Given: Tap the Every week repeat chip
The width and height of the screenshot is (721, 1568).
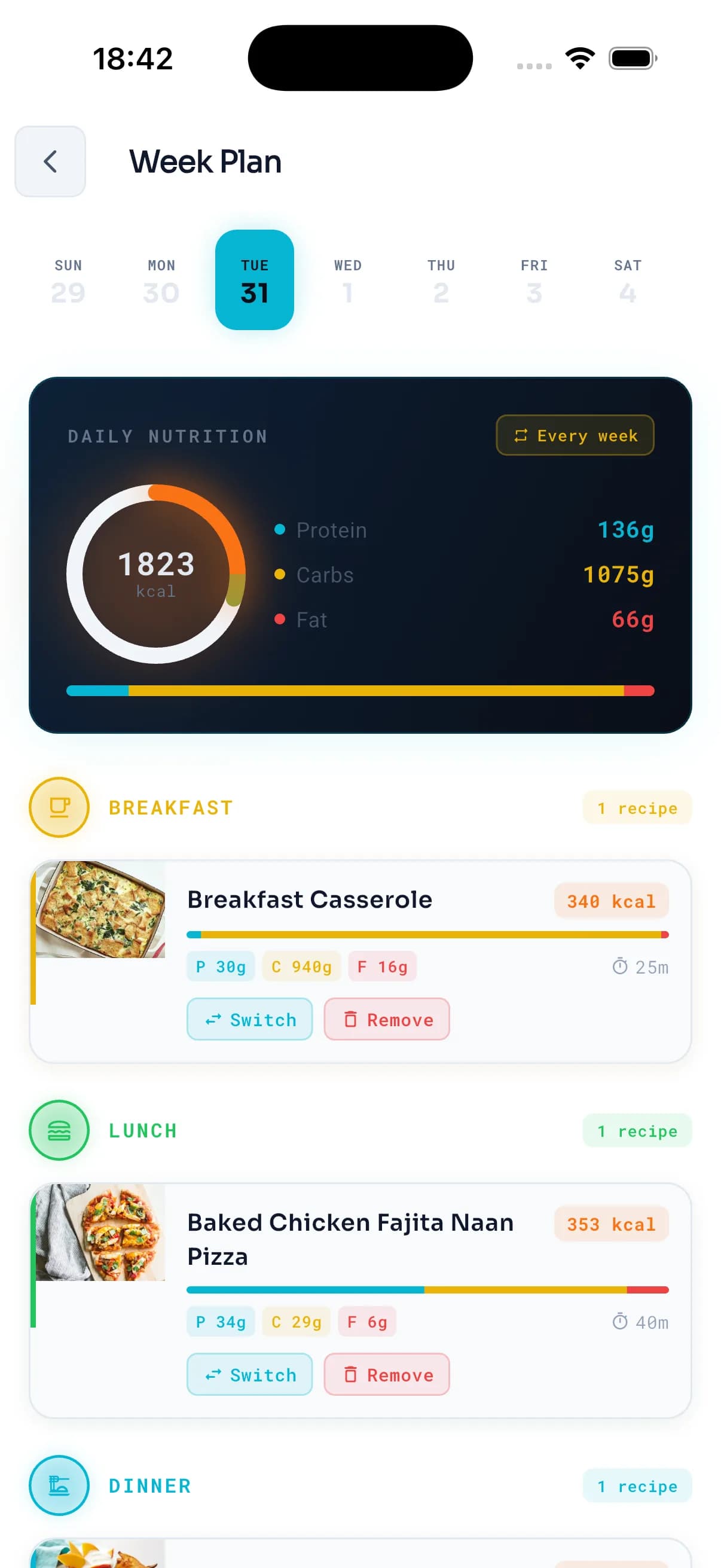Looking at the screenshot, I should click(575, 435).
